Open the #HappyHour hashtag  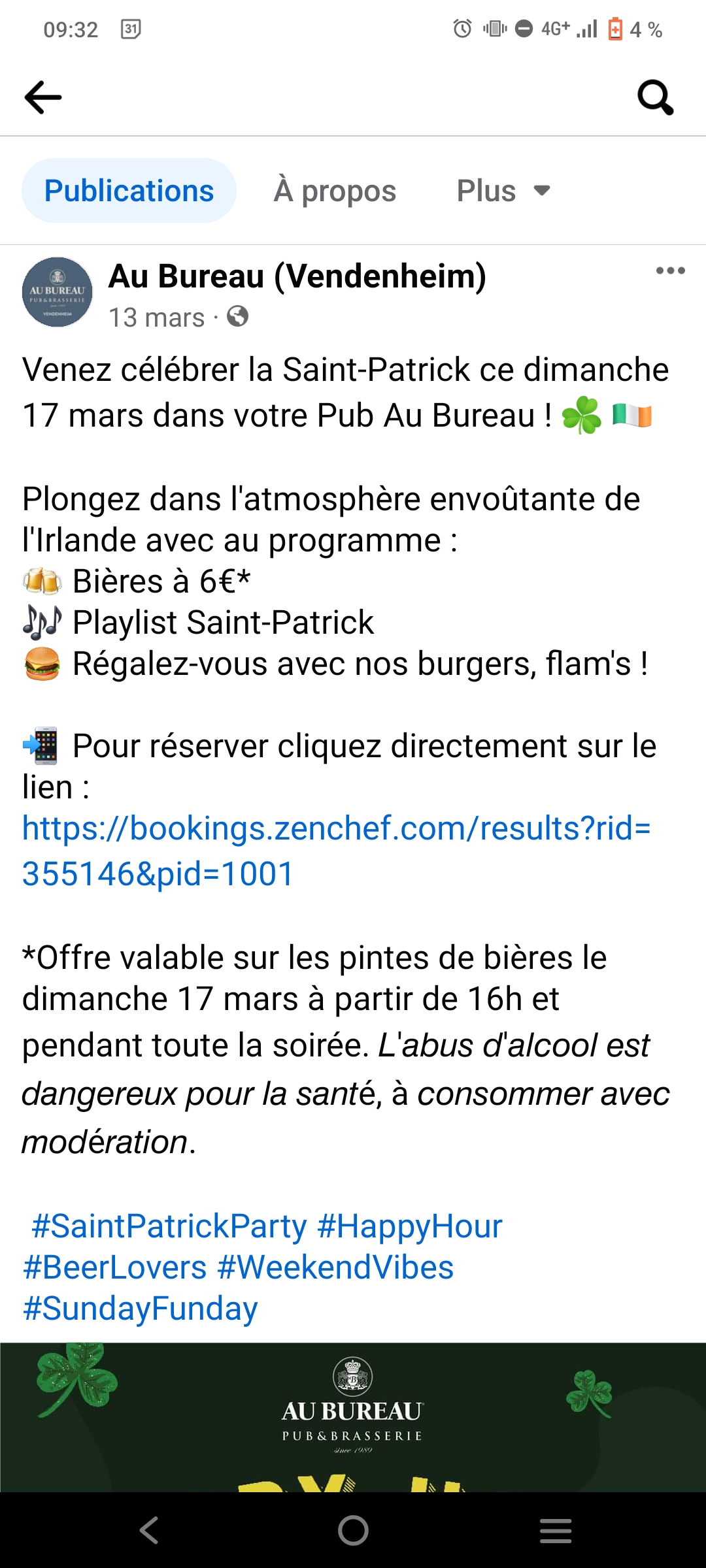pyautogui.click(x=410, y=1226)
